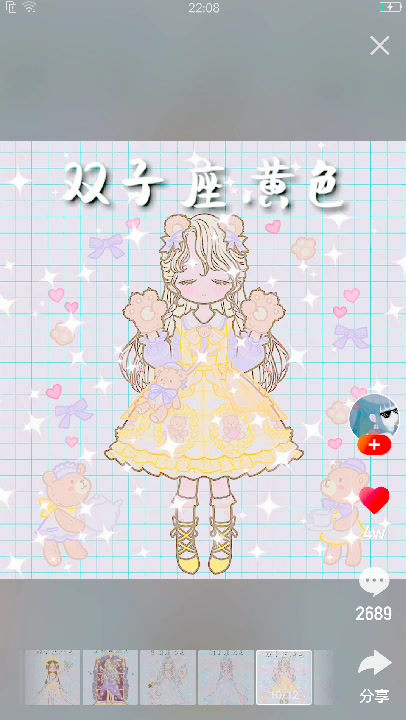This screenshot has width=406, height=720.
Task: Open the comments with 2689 replies
Action: 374,581
